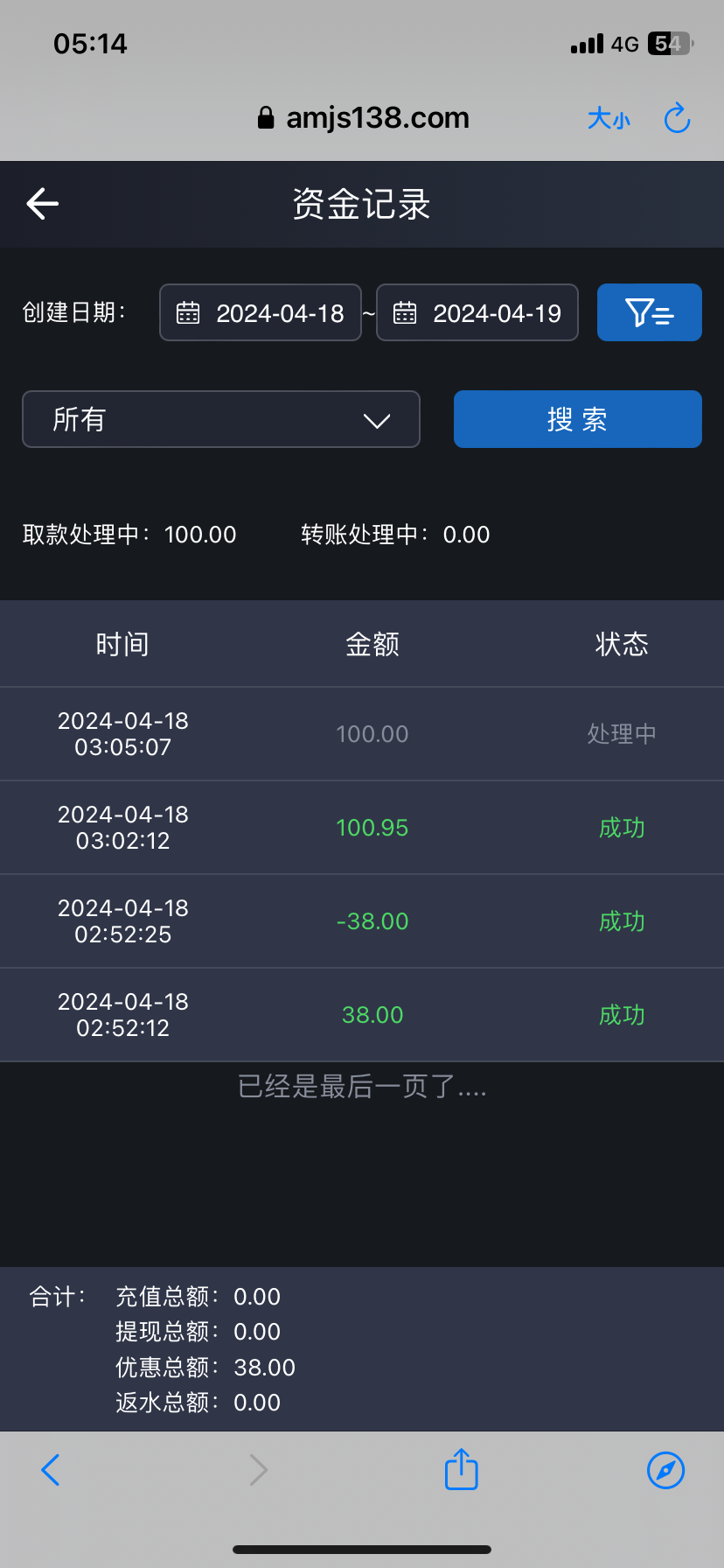Share this page from the browser toolbar
Screen dimensions: 724x1568
tap(461, 1469)
